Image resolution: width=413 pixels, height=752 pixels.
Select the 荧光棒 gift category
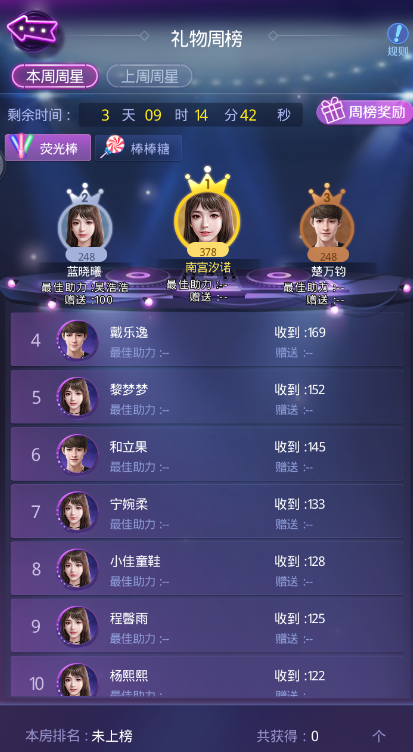pos(48,148)
